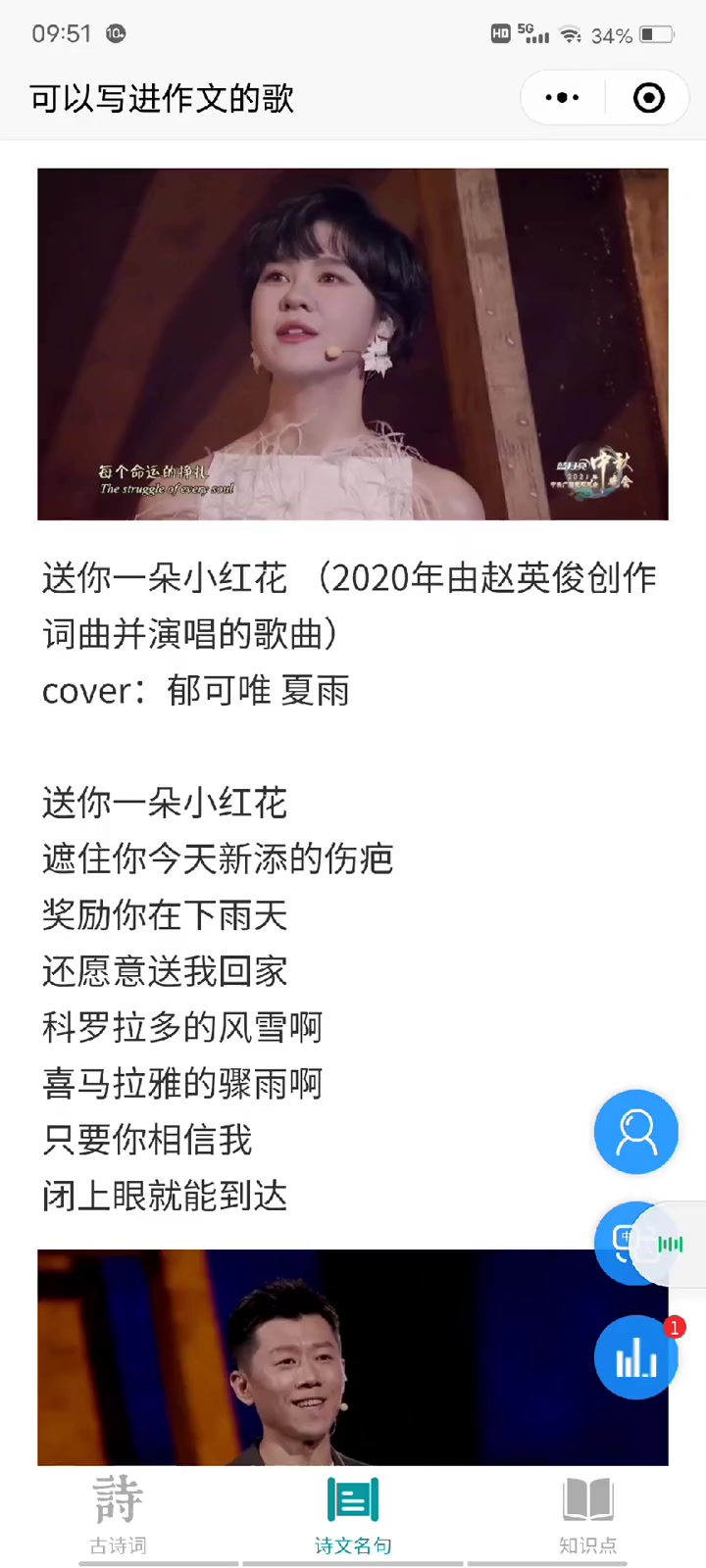Tap the mini-program more options (•••) icon
Screen dimensions: 706x1568
pyautogui.click(x=562, y=98)
